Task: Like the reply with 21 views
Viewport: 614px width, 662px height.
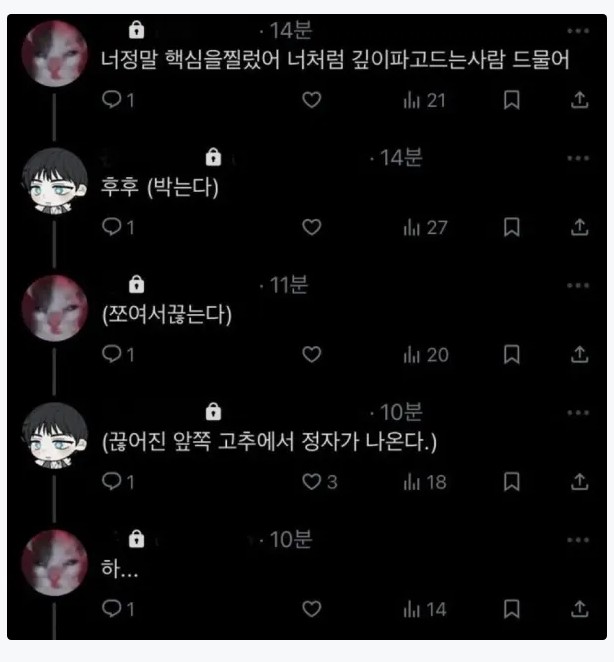Action: 311,100
